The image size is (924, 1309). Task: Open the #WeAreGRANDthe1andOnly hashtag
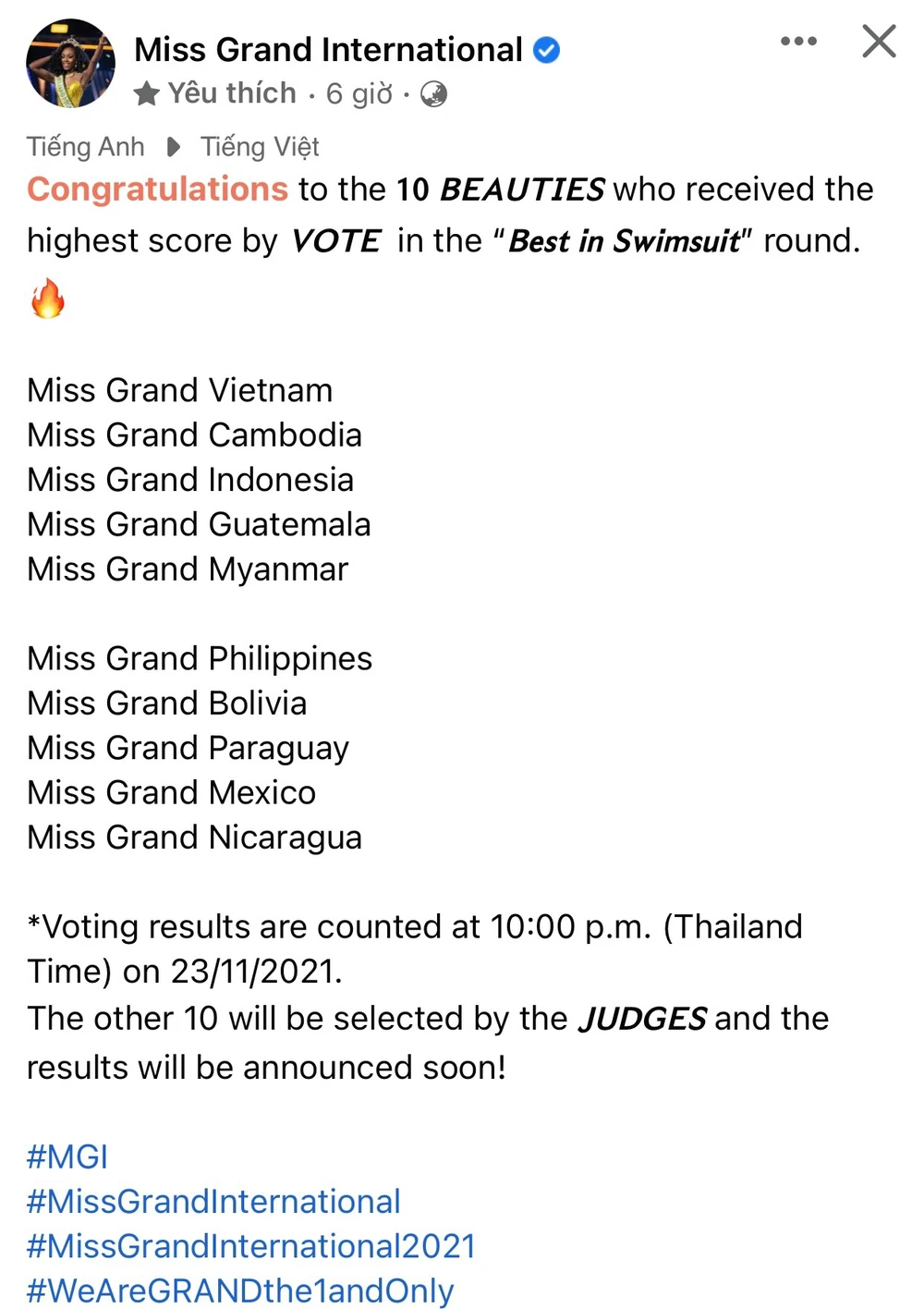(x=240, y=1290)
